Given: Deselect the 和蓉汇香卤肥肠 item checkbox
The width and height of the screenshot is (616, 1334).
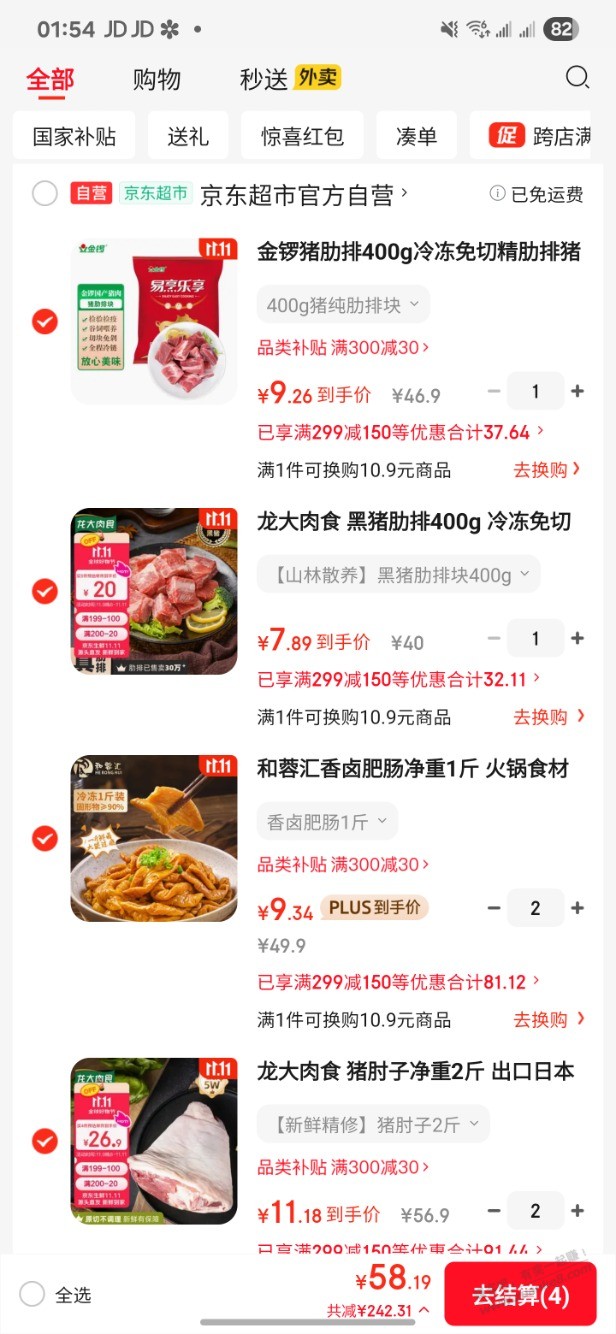Looking at the screenshot, I should (x=45, y=838).
